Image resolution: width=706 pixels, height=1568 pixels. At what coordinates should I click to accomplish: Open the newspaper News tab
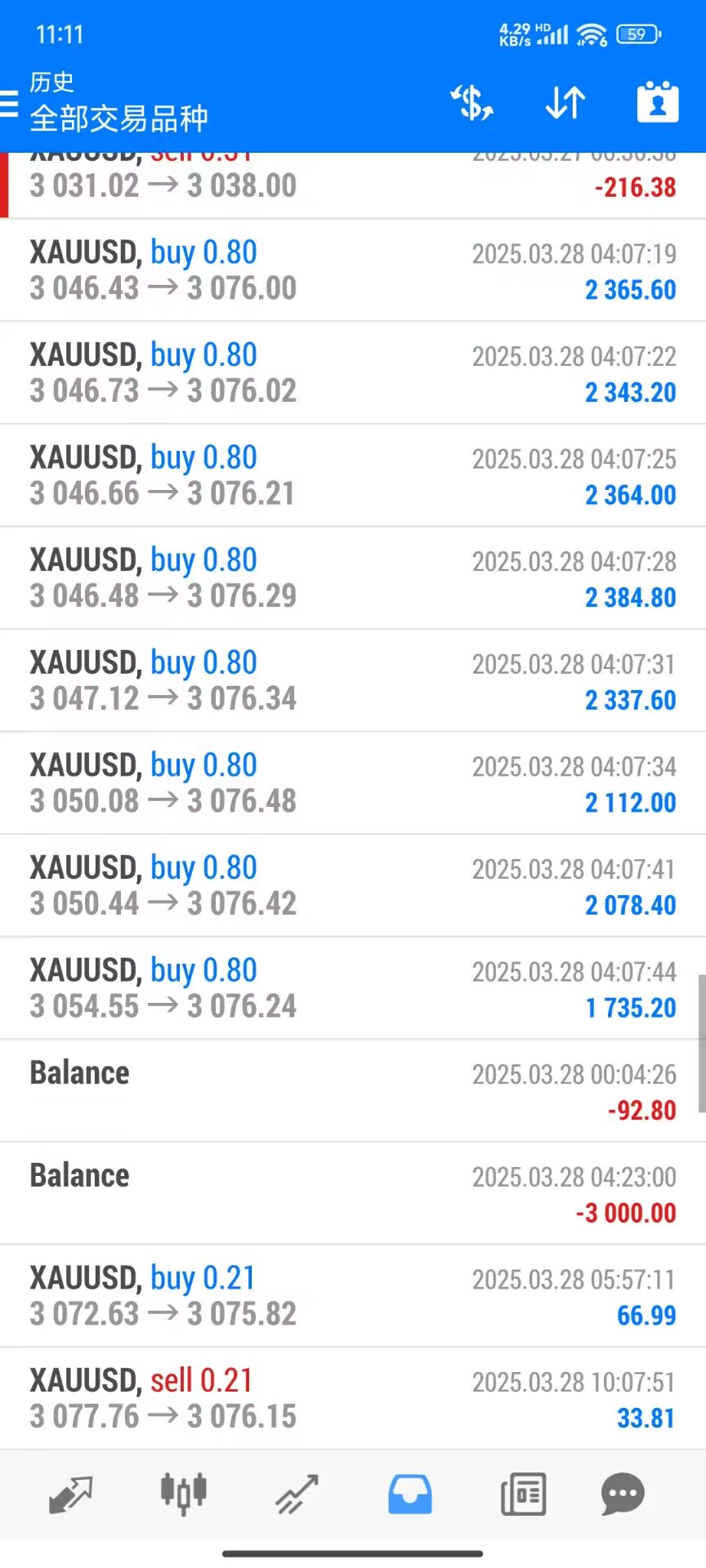coord(523,1494)
